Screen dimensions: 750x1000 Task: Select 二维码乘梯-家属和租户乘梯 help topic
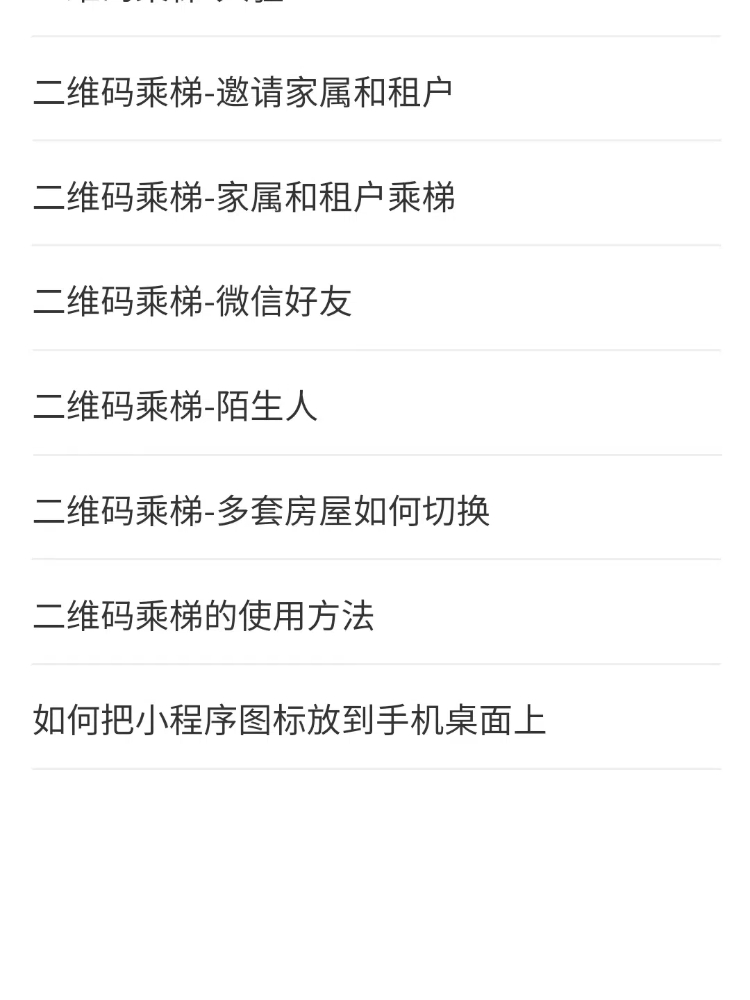coord(244,197)
